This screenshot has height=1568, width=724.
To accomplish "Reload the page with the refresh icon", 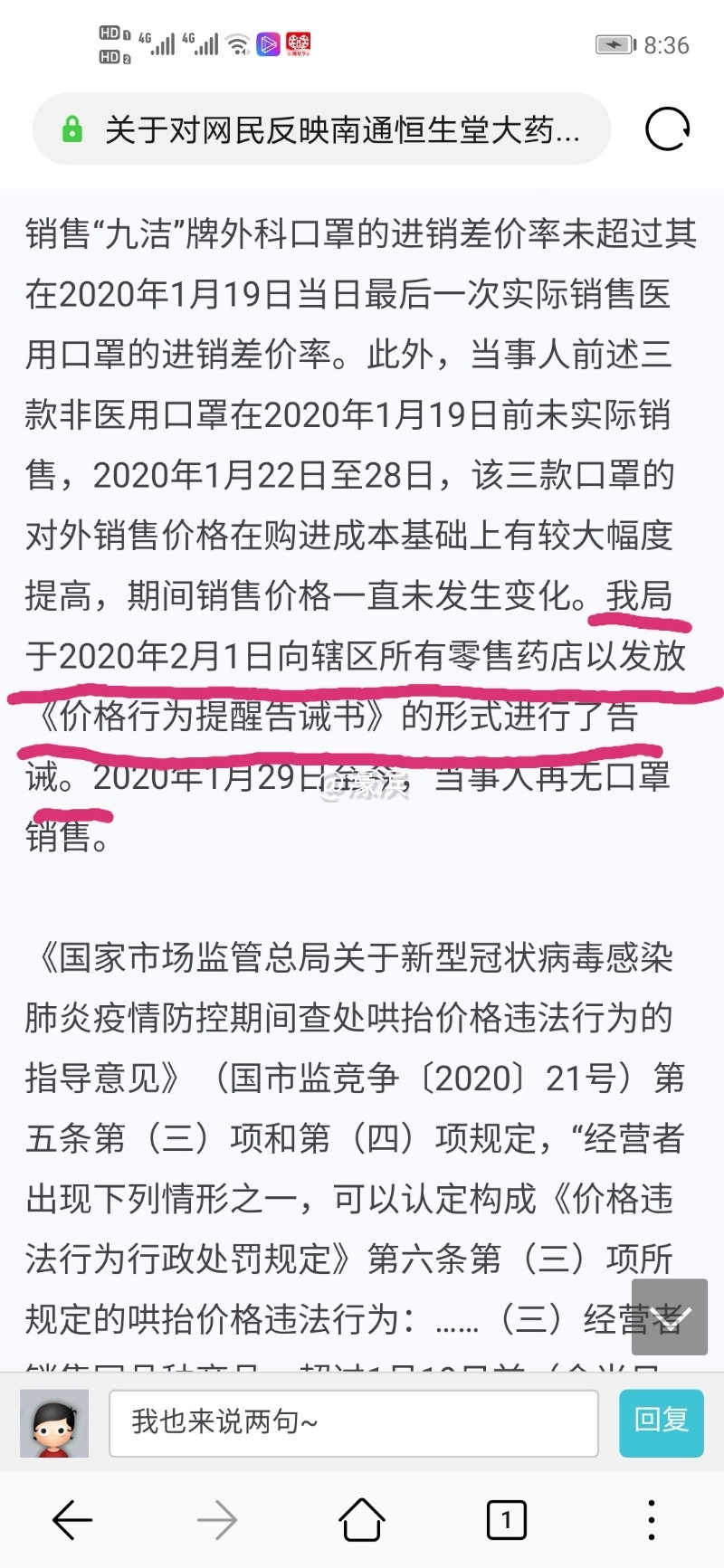I will pyautogui.click(x=667, y=128).
